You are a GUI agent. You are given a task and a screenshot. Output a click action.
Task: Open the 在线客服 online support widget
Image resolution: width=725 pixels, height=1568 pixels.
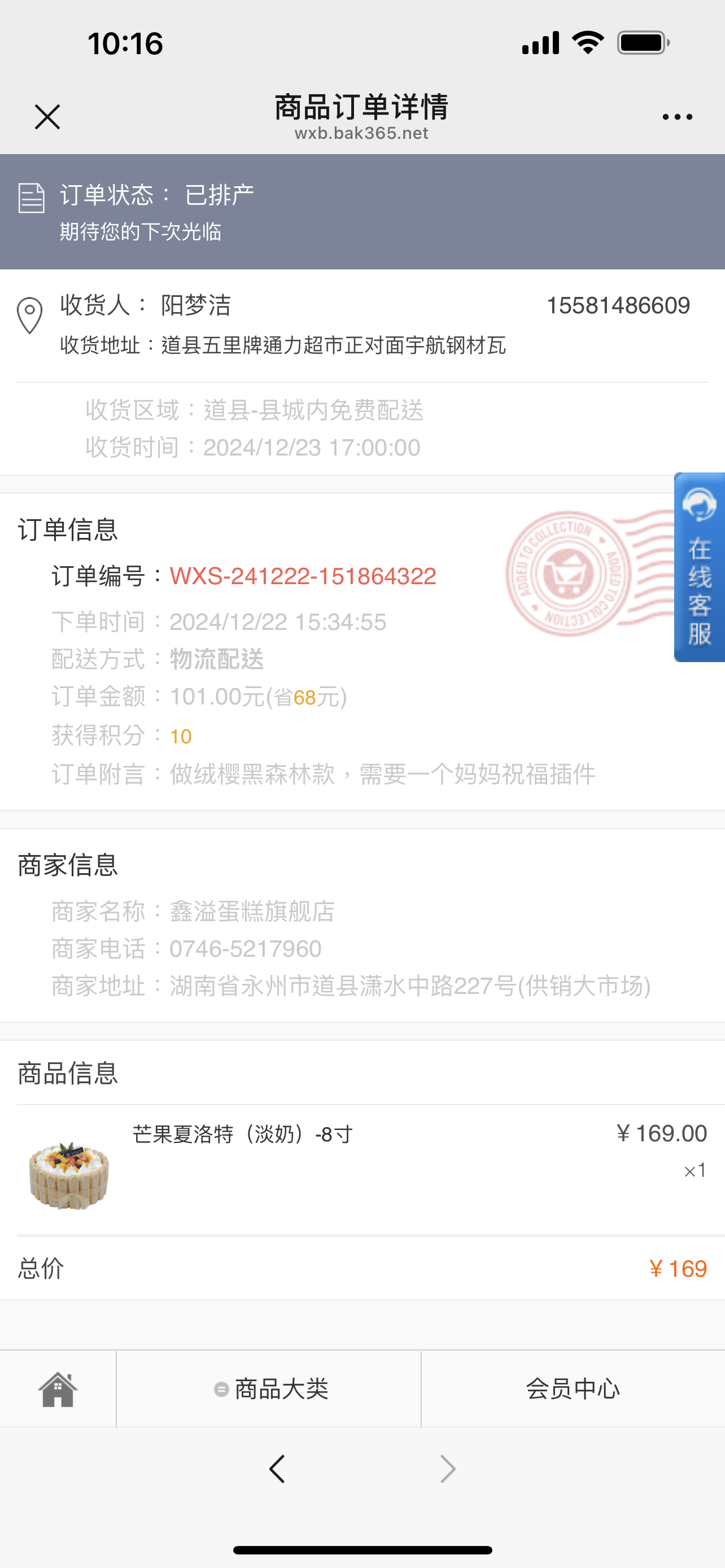coord(699,567)
